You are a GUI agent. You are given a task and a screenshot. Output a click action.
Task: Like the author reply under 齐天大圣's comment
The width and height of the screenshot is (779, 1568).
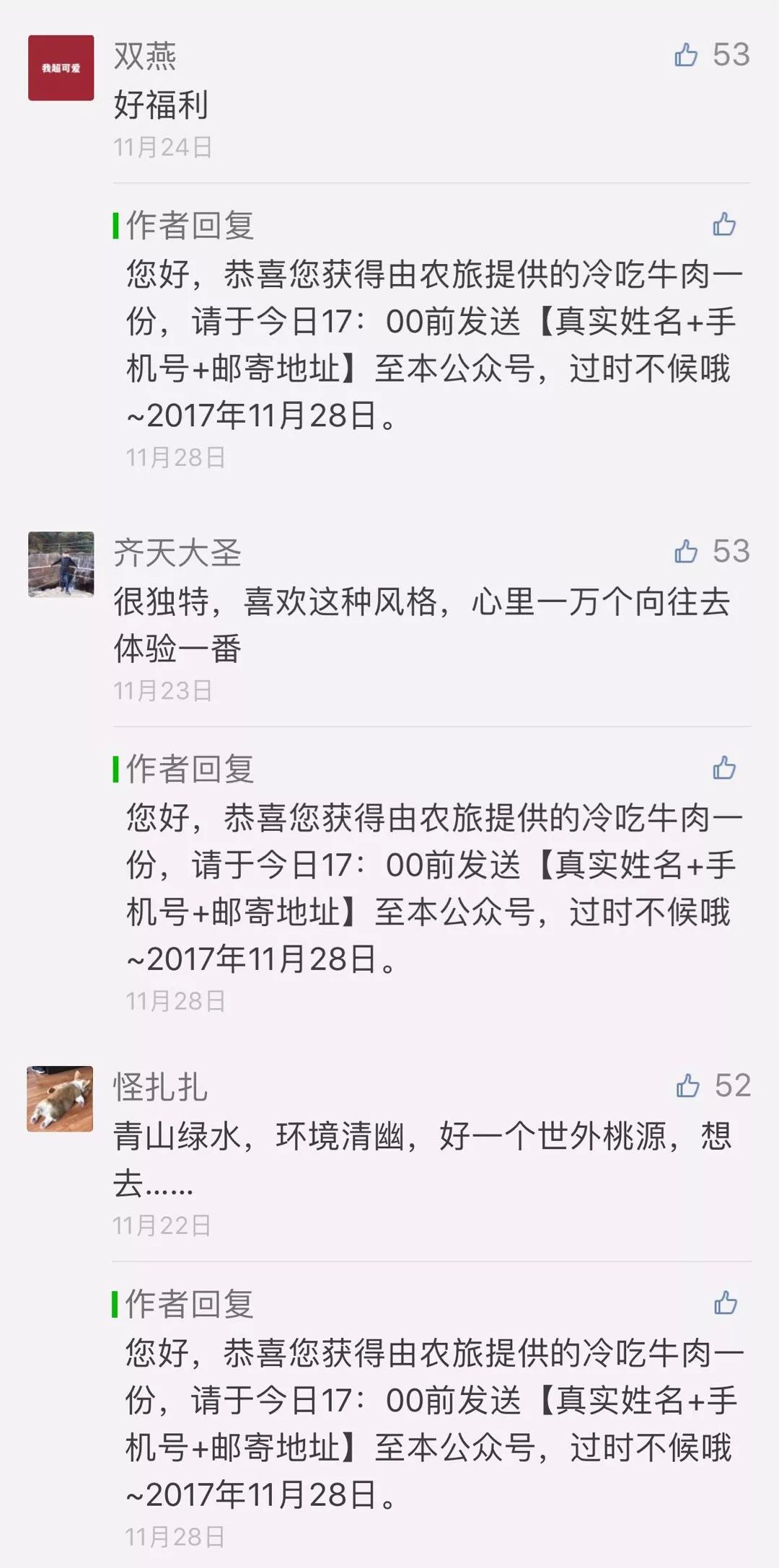pyautogui.click(x=723, y=768)
